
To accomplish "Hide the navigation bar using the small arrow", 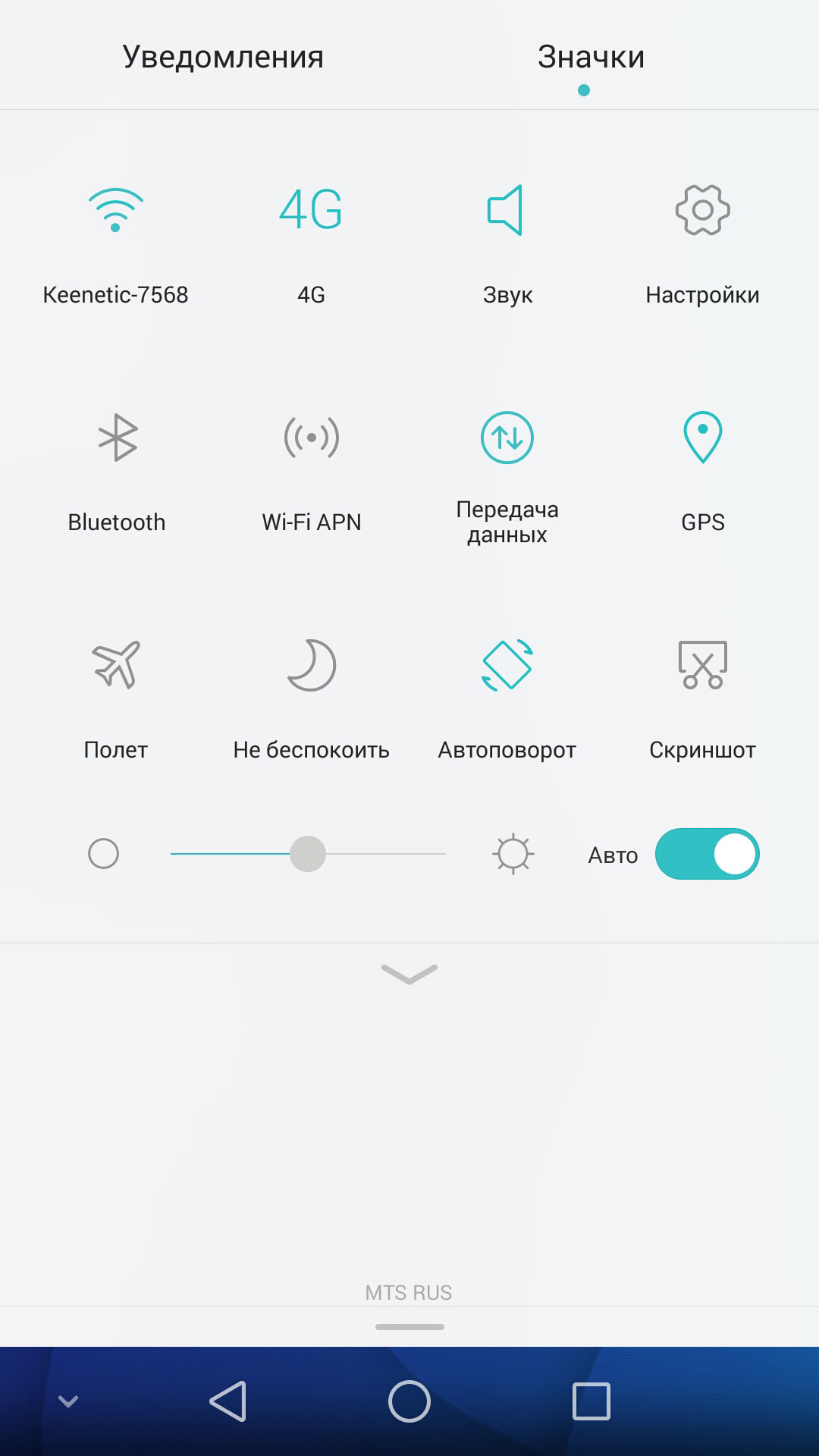I will point(68,1401).
